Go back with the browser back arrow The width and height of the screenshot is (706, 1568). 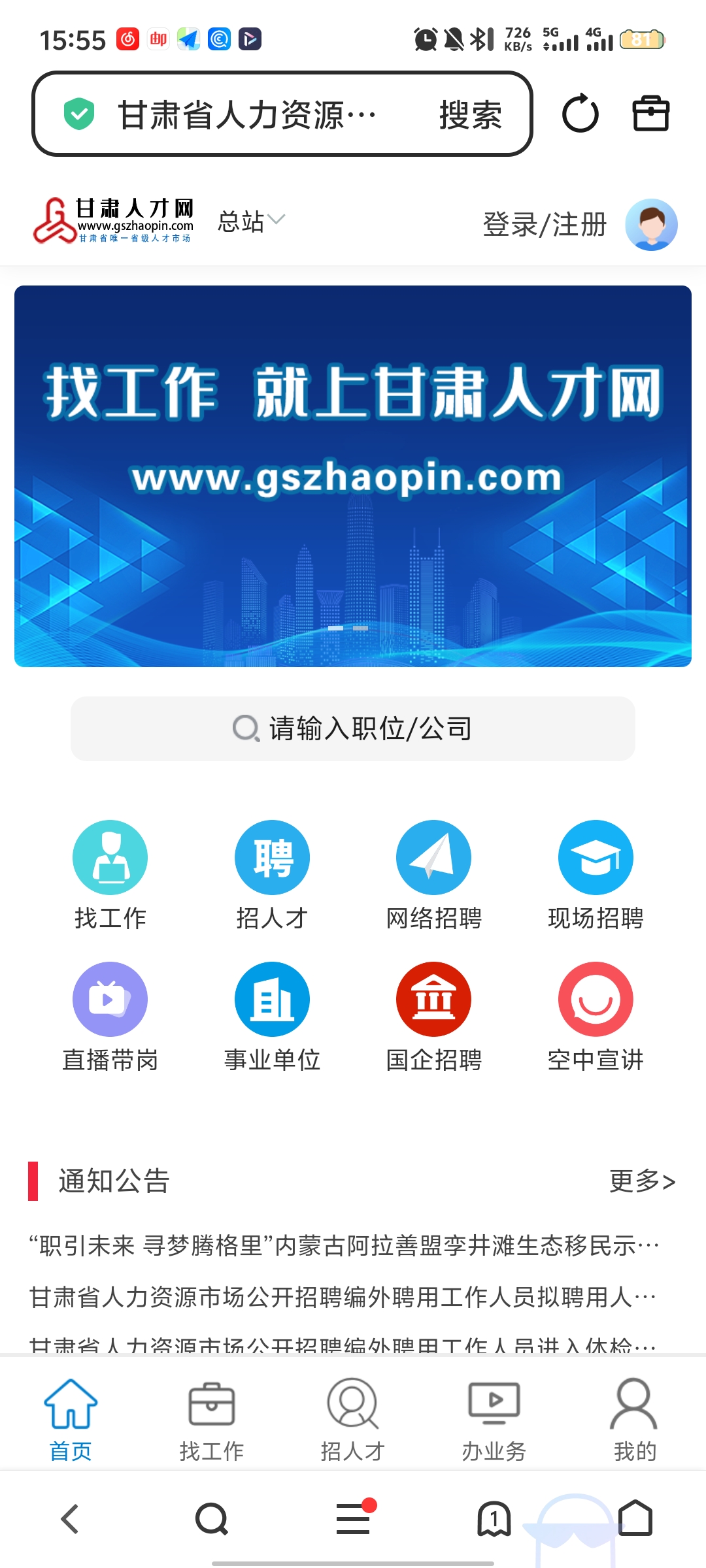pyautogui.click(x=70, y=1518)
